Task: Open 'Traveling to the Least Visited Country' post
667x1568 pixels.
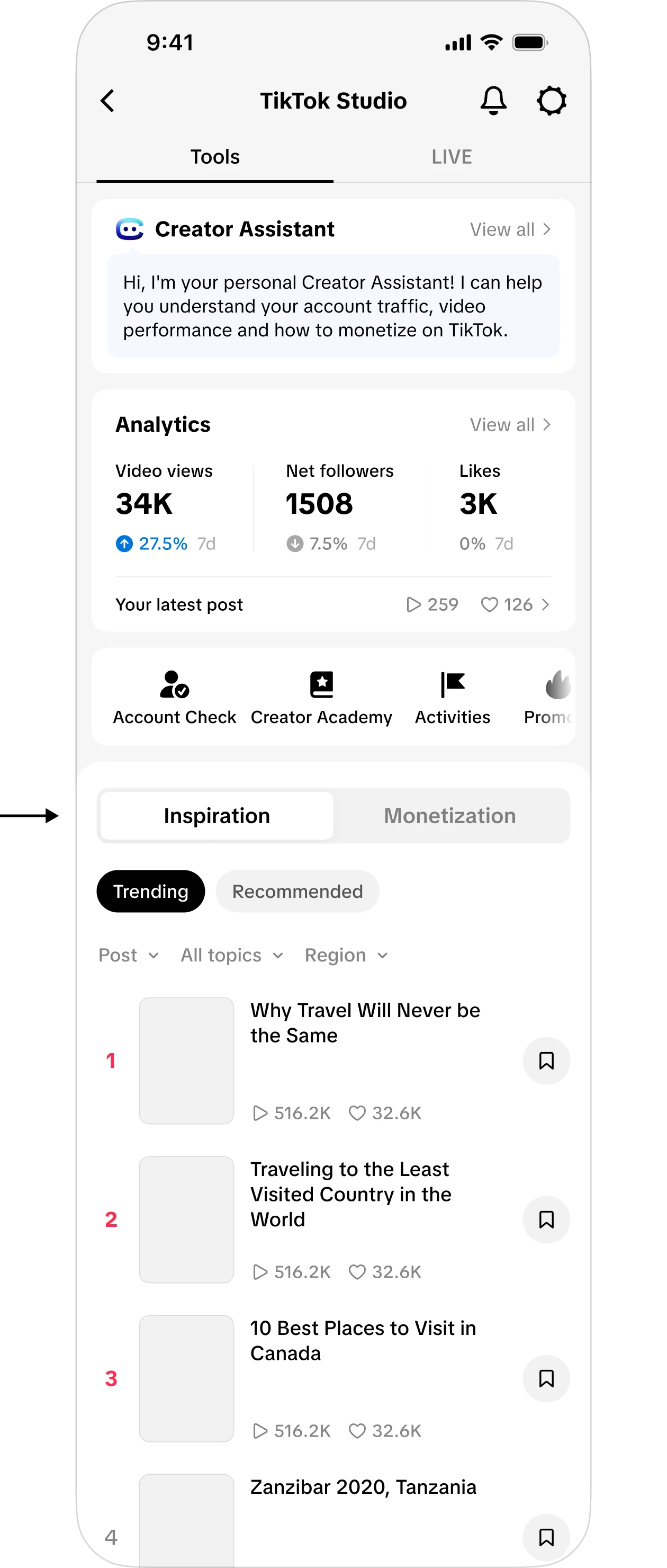Action: click(x=351, y=1194)
